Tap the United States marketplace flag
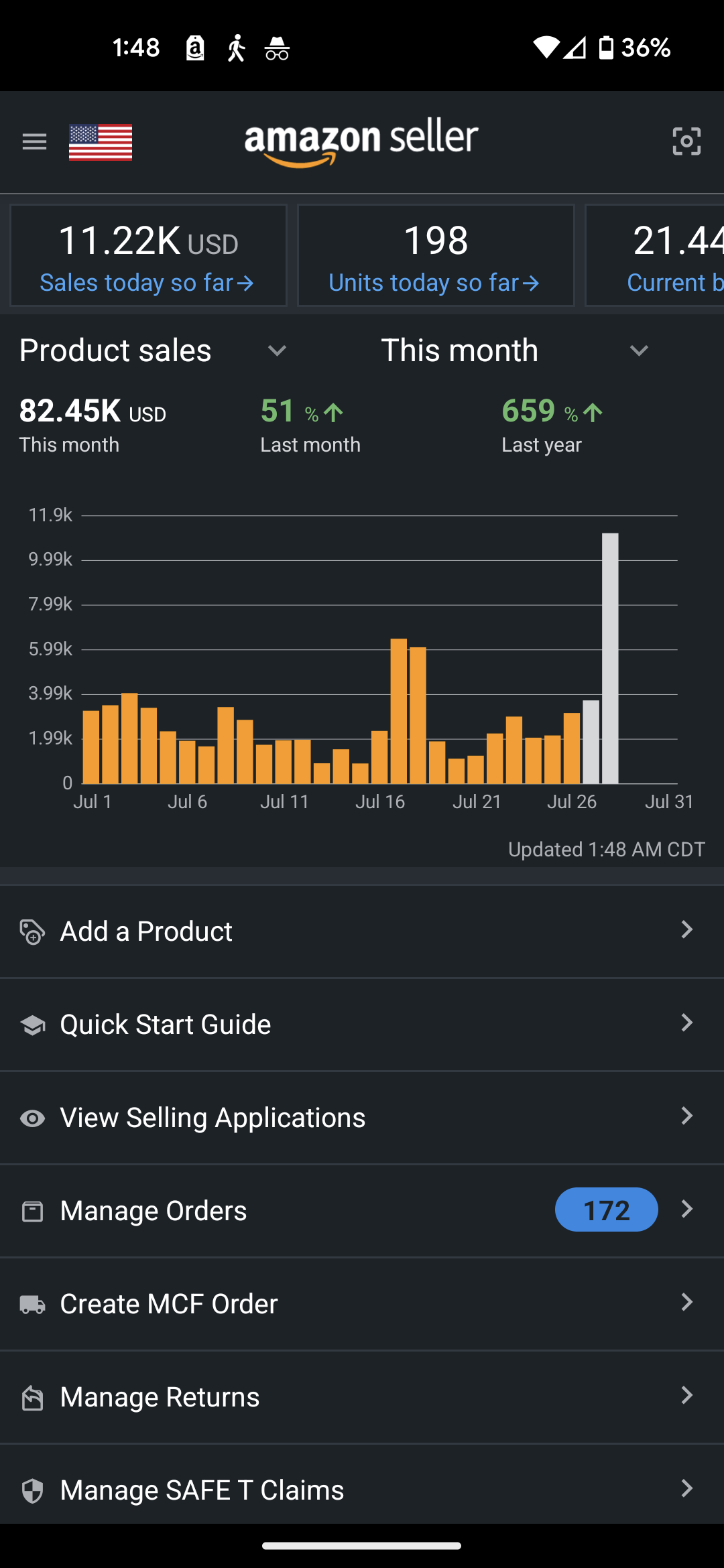Screen dimensions: 724x1568 101,142
